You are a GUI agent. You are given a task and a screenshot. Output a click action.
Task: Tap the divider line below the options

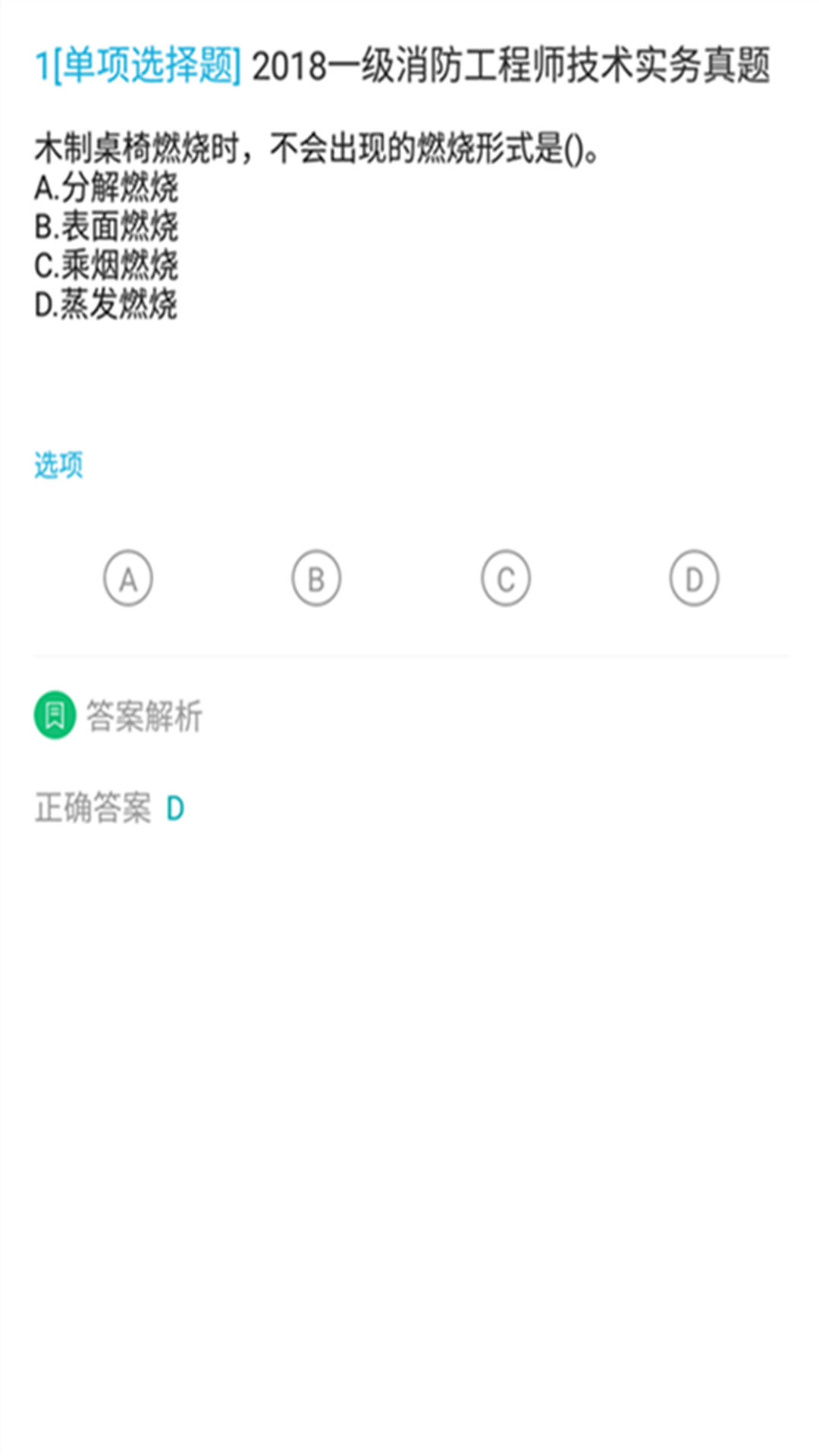point(409,657)
